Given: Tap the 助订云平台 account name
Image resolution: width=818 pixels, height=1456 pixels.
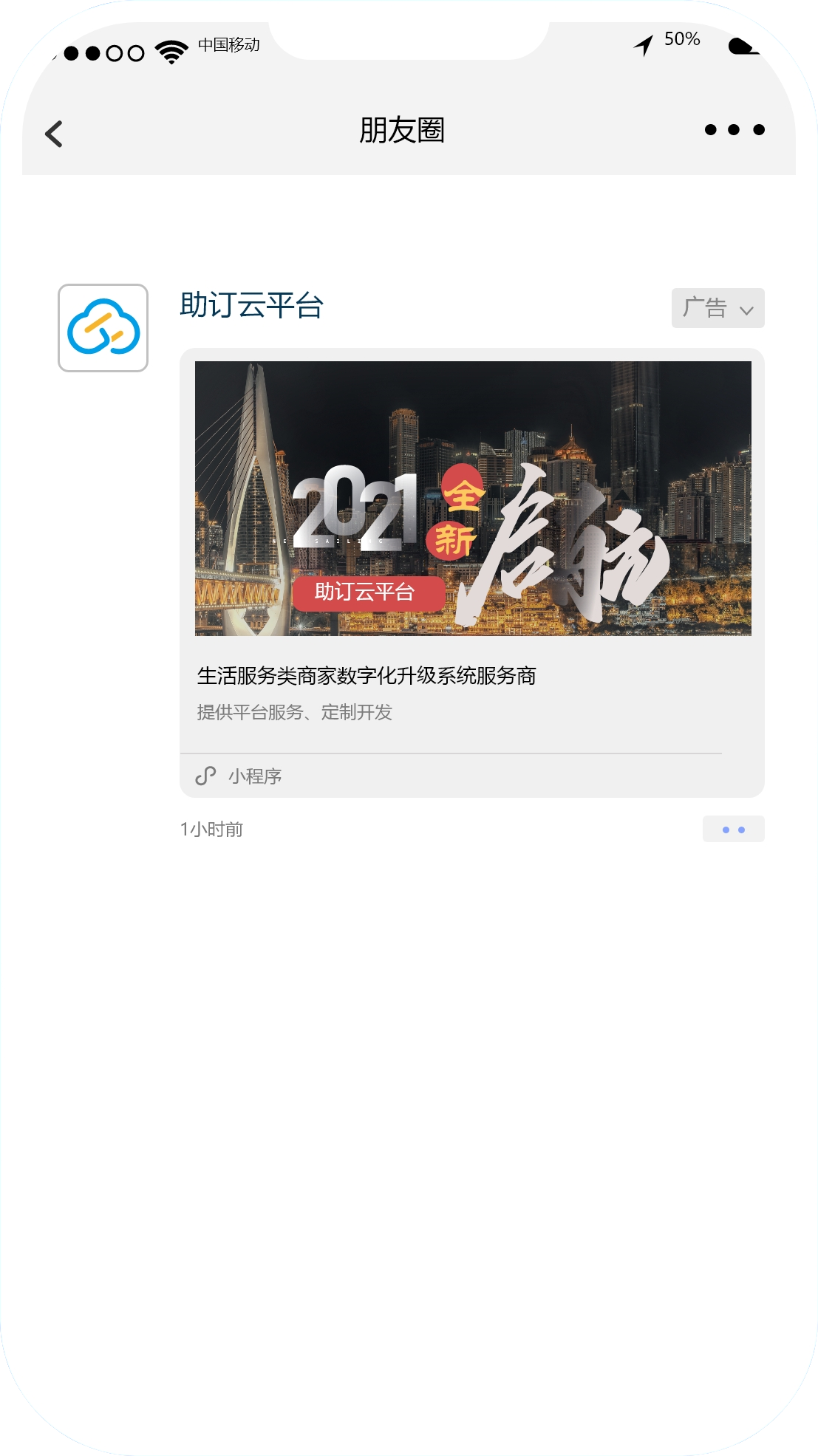Looking at the screenshot, I should [251, 305].
